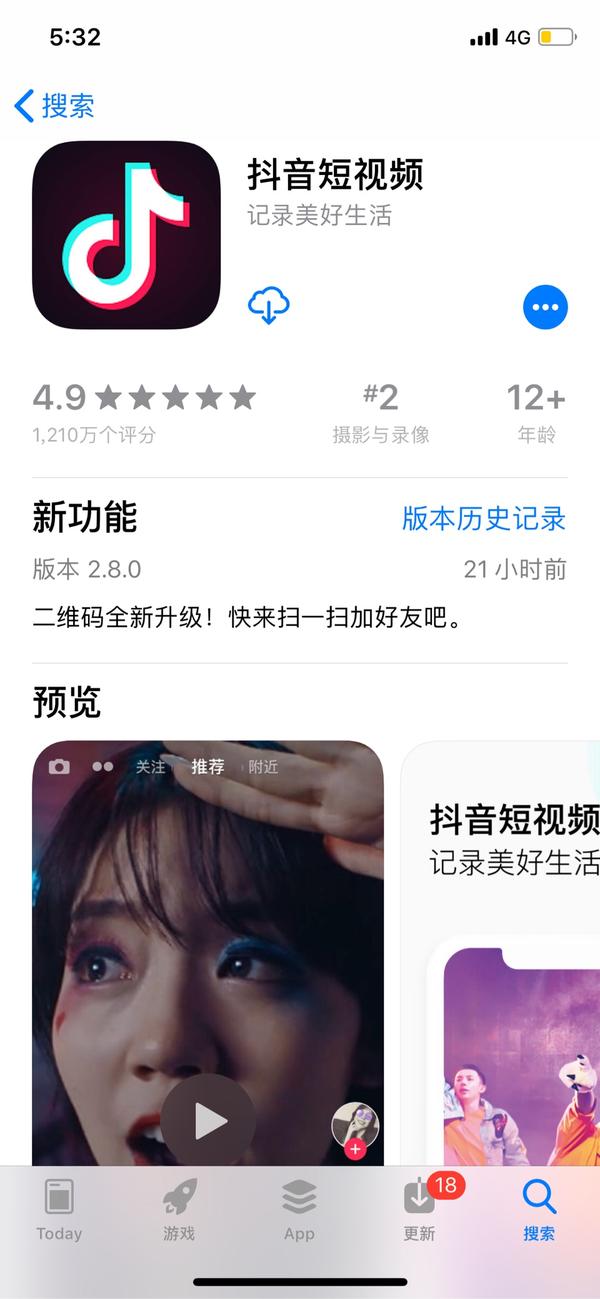This screenshot has width=600, height=1299.
Task: Switch to the 游戏 tab
Action: (x=179, y=1210)
